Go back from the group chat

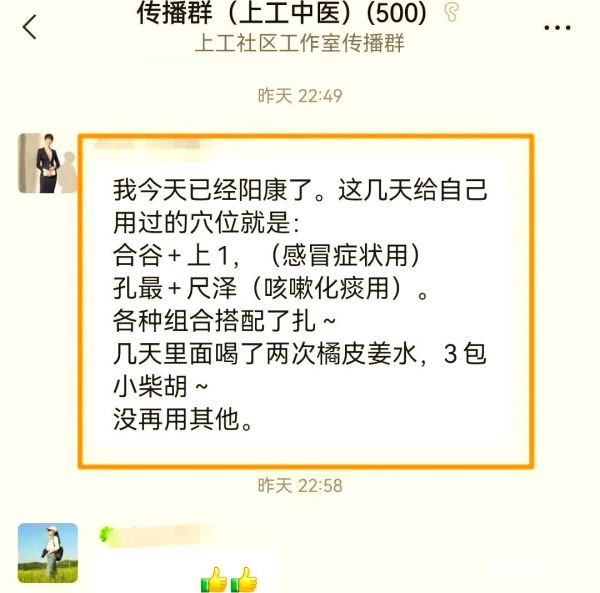[29, 27]
